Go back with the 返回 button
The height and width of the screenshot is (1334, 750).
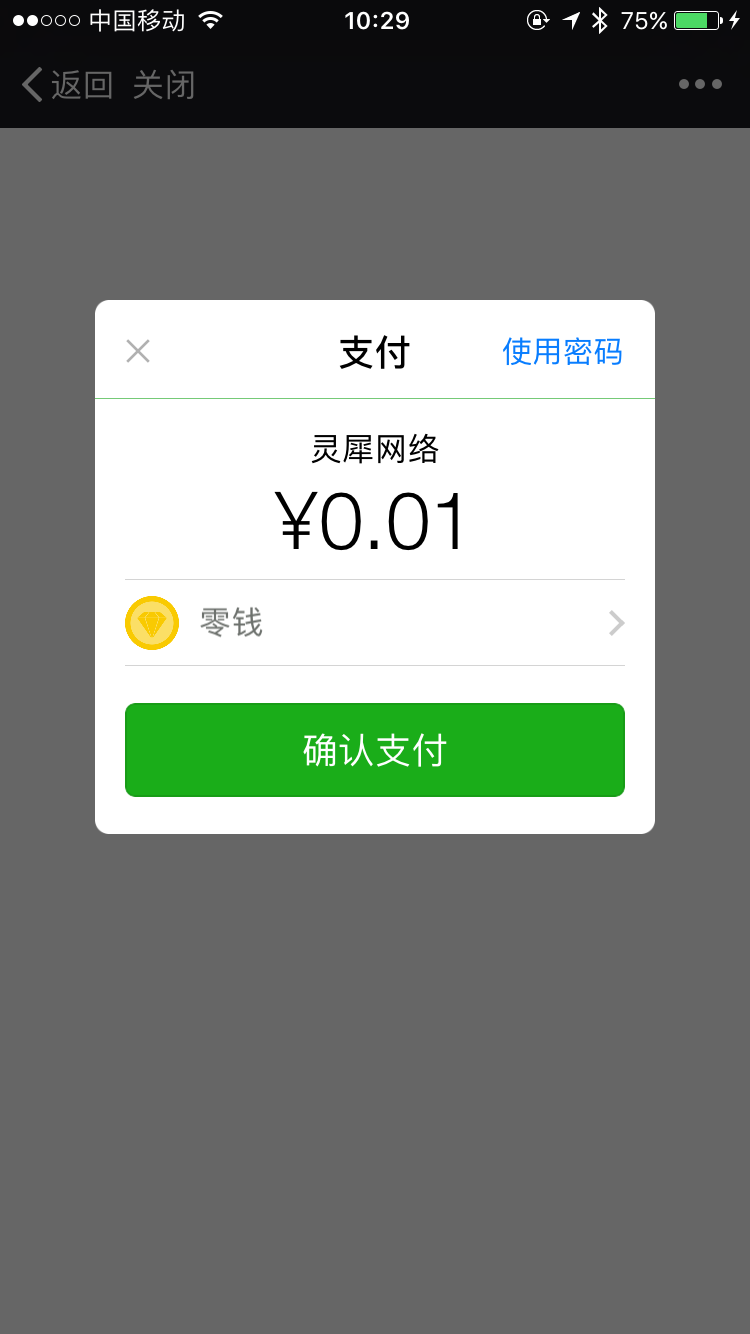(x=68, y=85)
